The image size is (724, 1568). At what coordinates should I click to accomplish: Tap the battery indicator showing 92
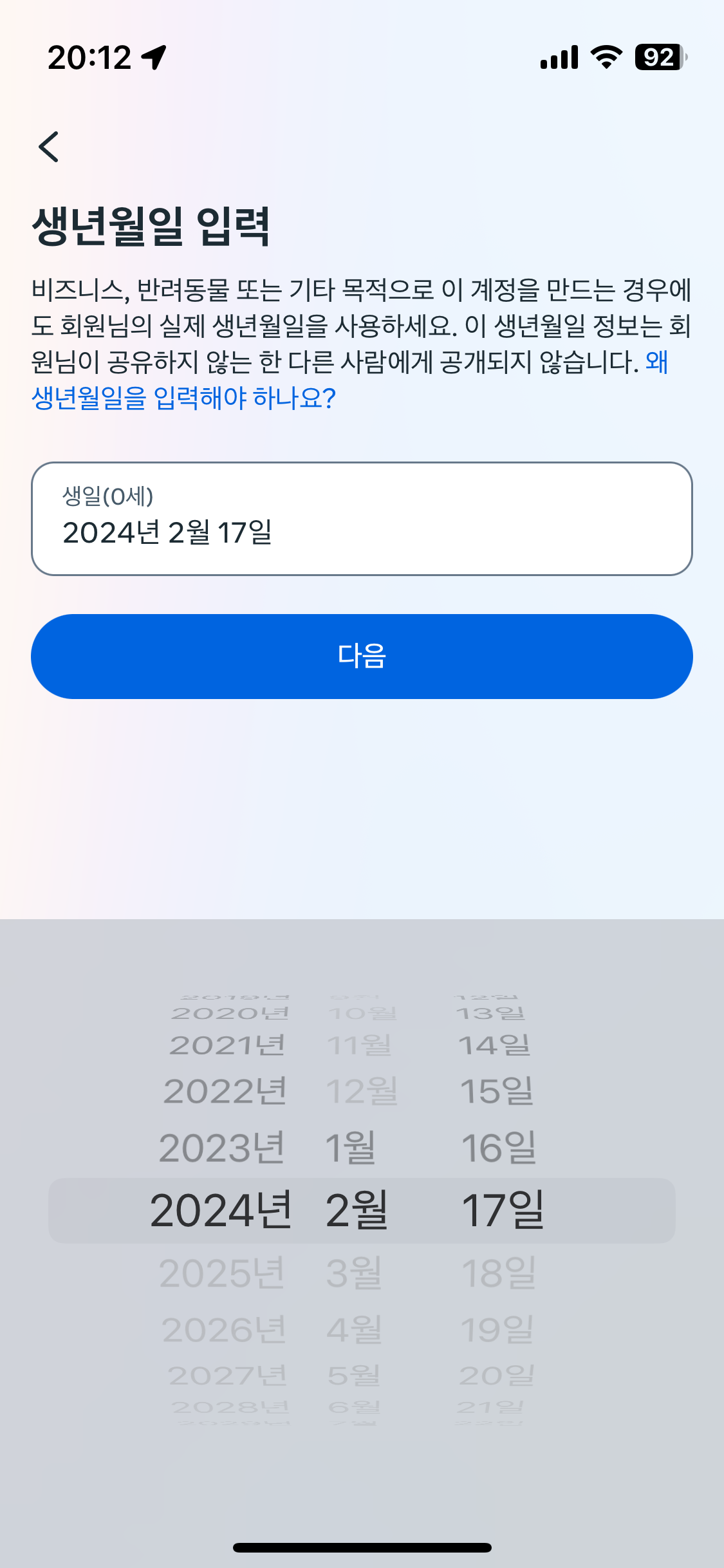tap(656, 58)
